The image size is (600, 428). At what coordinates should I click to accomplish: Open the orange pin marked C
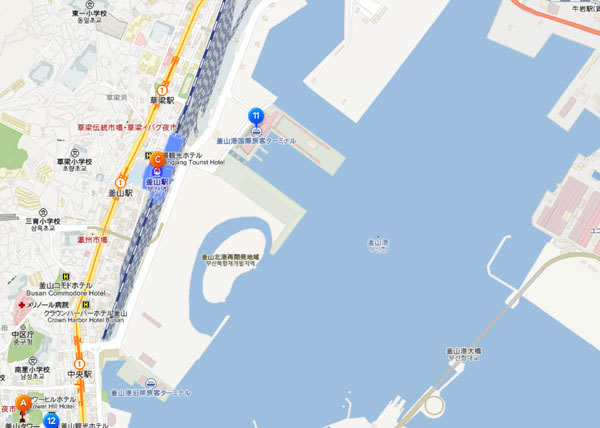157,160
